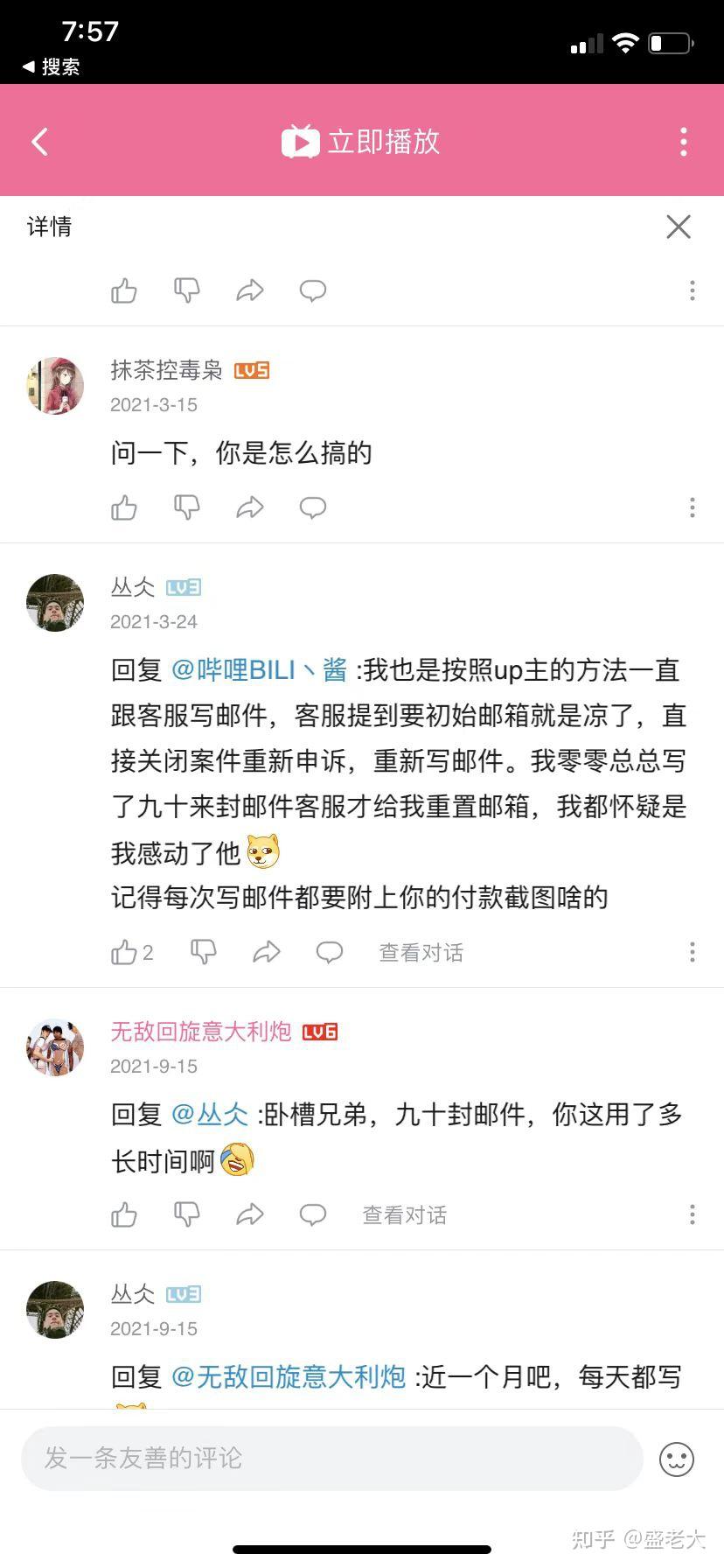The width and height of the screenshot is (724, 1568).
Task: Open three-dot menu on 丛亾's comment
Action: (x=692, y=952)
